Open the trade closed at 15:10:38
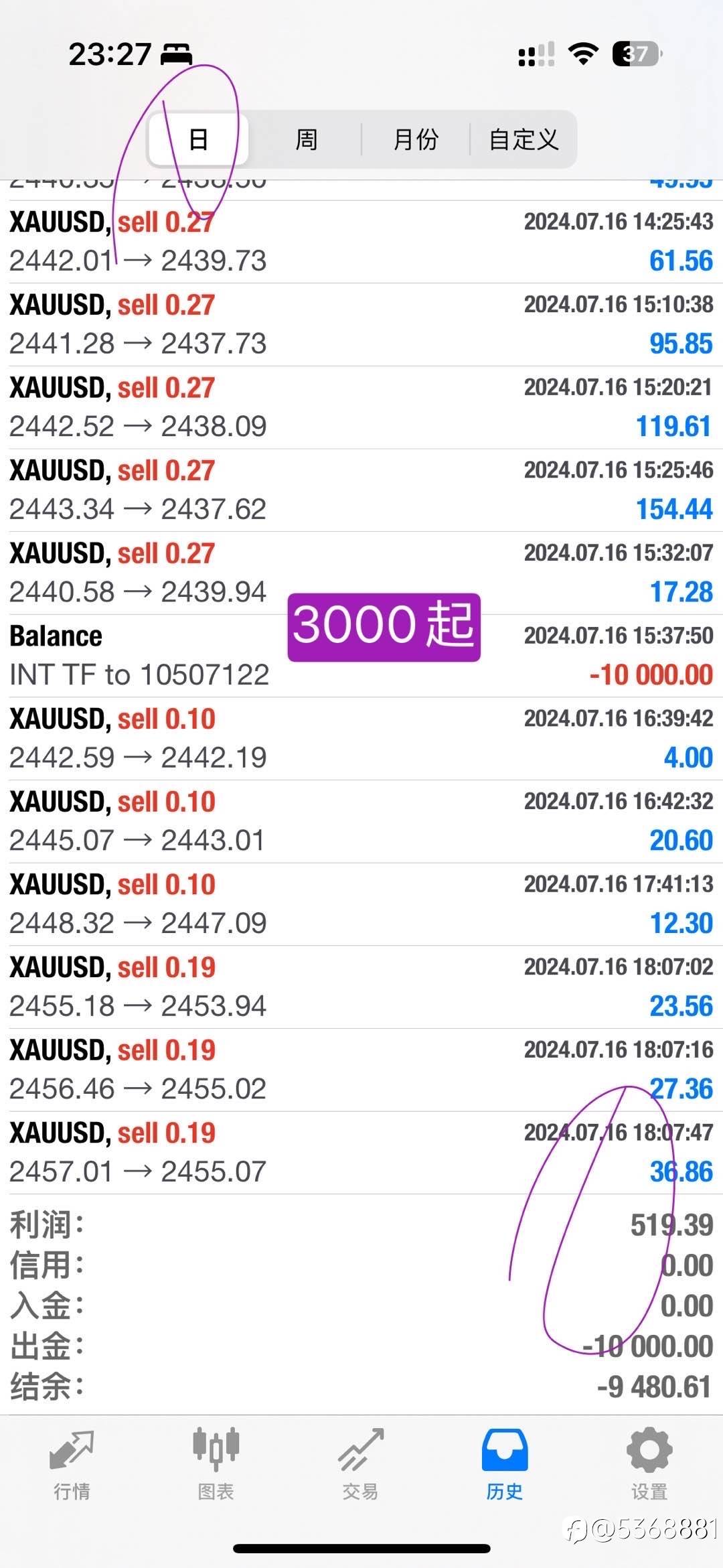This screenshot has height=1568, width=723. pyautogui.click(x=361, y=325)
